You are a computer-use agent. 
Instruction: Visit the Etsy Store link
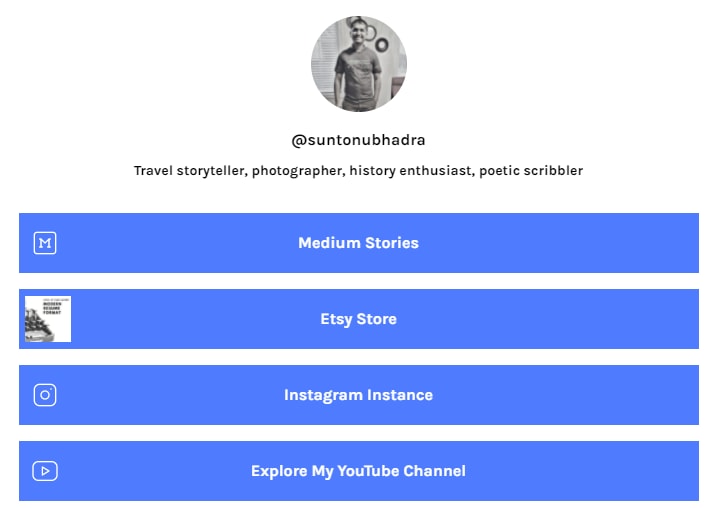point(359,319)
